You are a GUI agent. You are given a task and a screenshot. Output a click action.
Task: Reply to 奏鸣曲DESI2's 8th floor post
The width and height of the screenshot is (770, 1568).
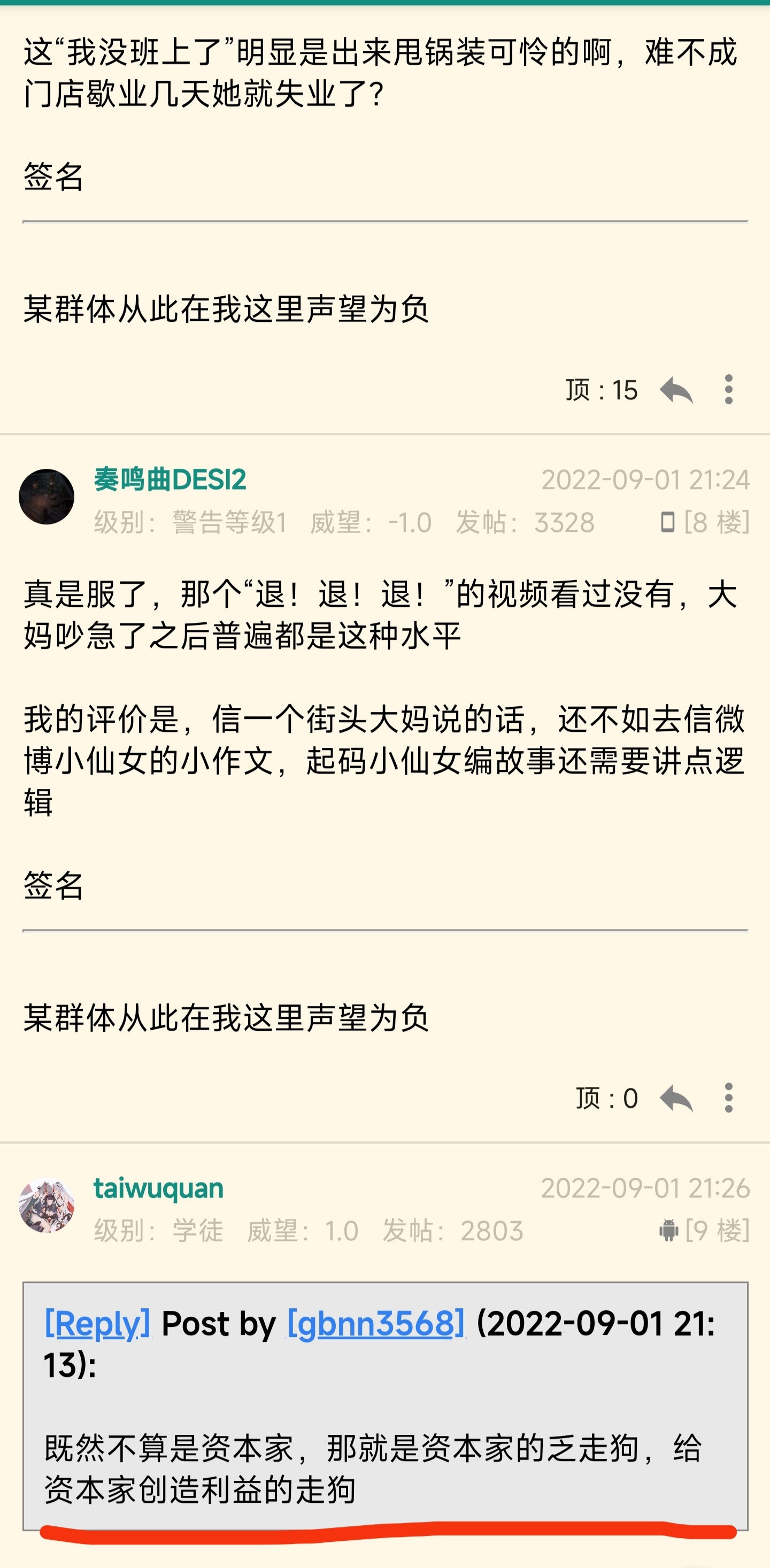676,1099
